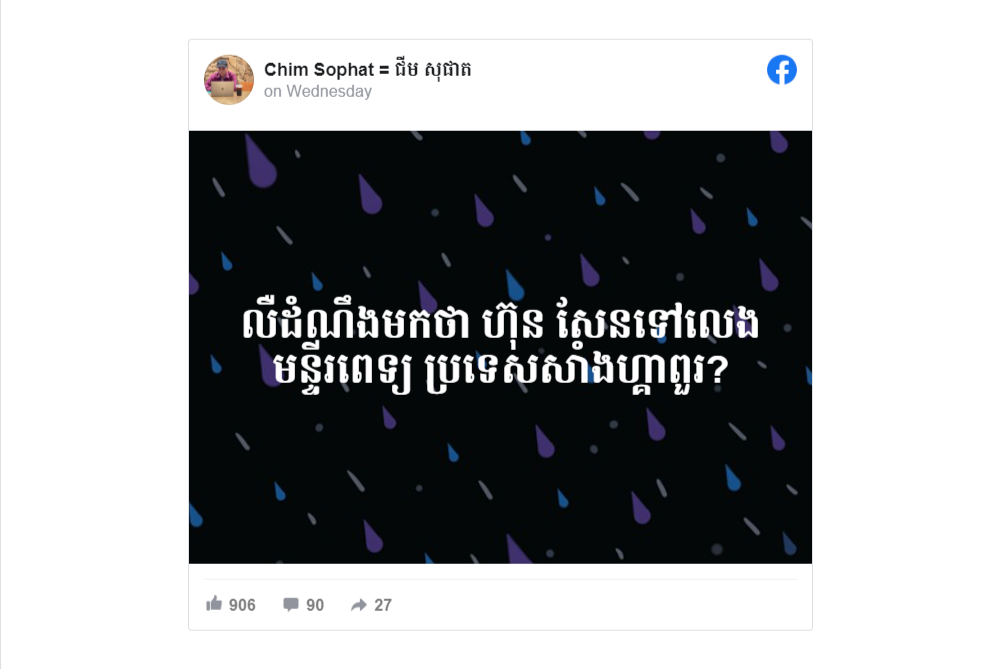993x669 pixels.
Task: Like the post with 906 likes
Action: pyautogui.click(x=230, y=605)
